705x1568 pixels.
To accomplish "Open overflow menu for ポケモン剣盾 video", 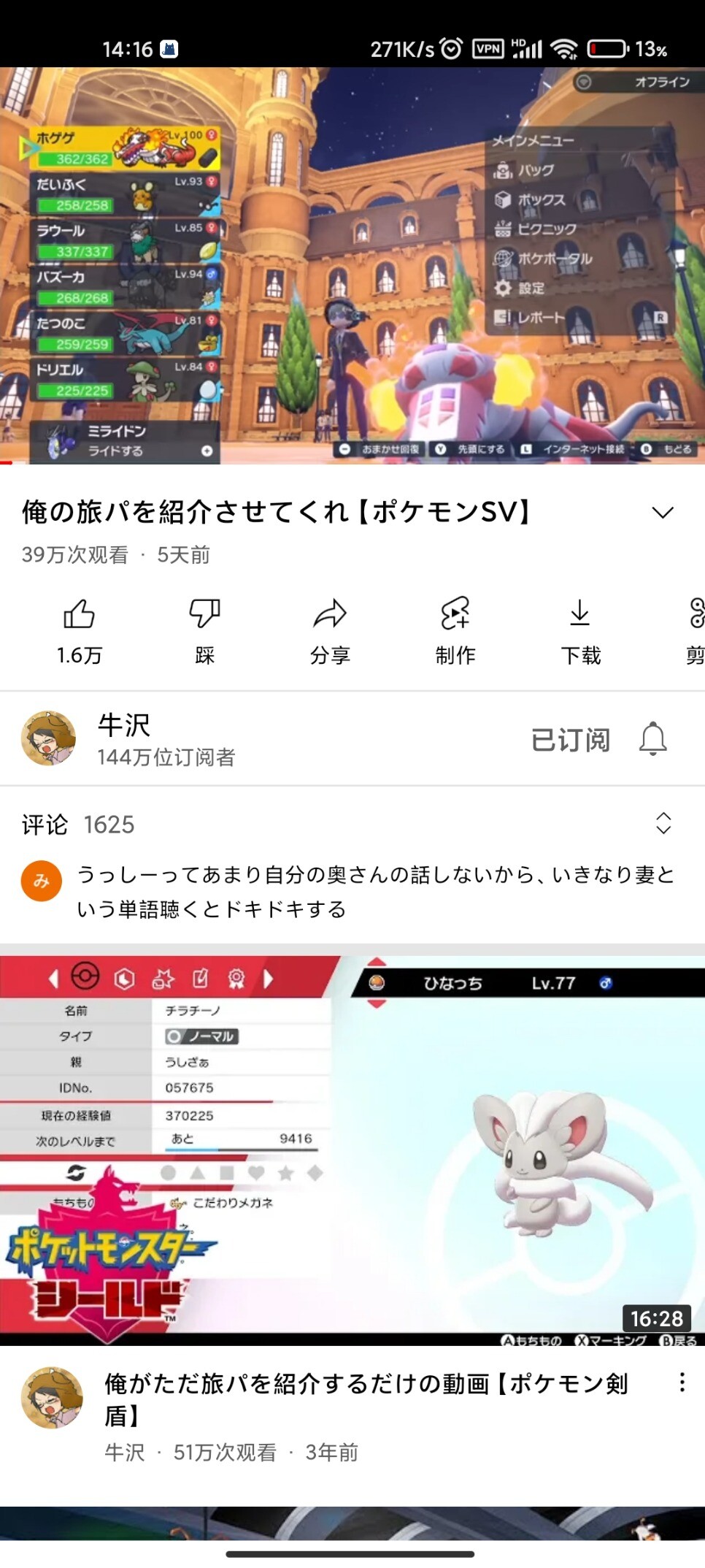I will click(682, 1382).
